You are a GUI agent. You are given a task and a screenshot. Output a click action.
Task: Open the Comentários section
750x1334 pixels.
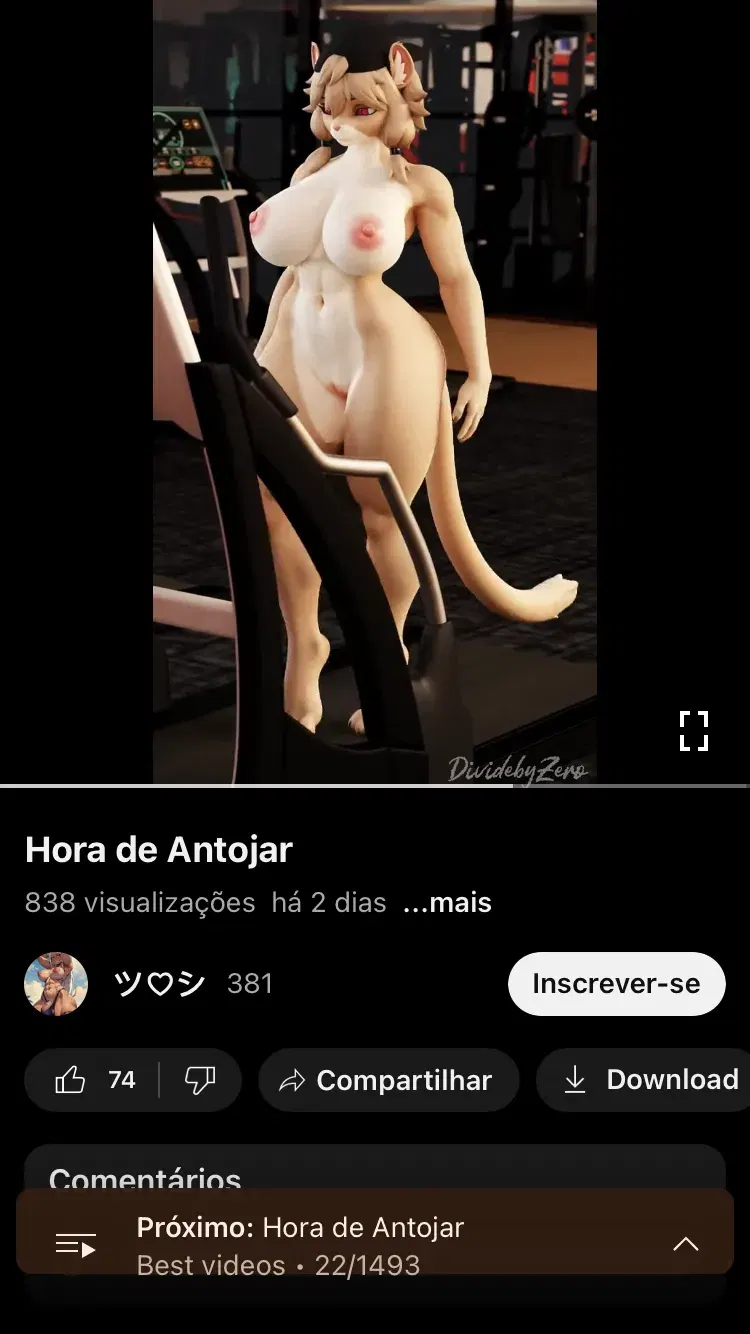pyautogui.click(x=374, y=1170)
